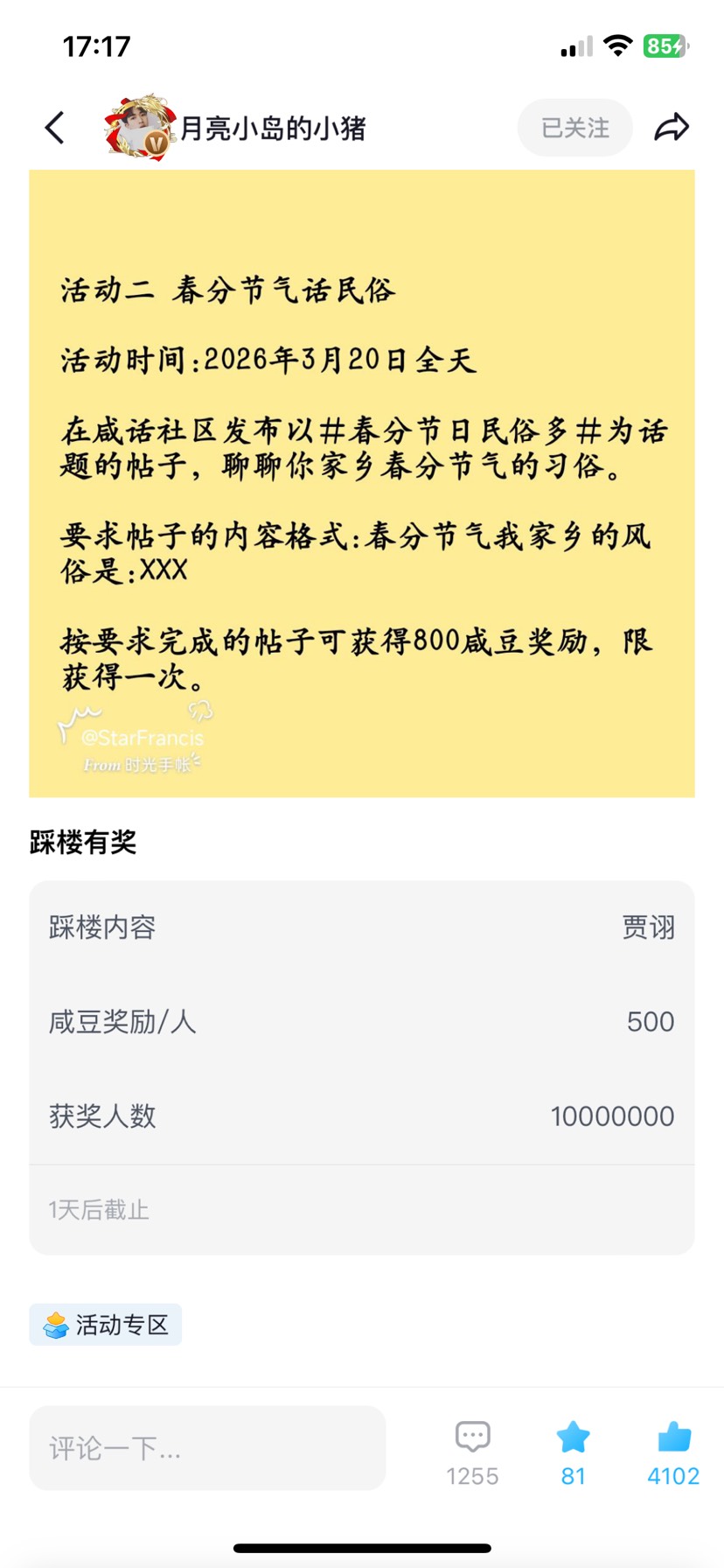The height and width of the screenshot is (1568, 724).
Task: Tap the 已关注 follow button
Action: click(574, 128)
